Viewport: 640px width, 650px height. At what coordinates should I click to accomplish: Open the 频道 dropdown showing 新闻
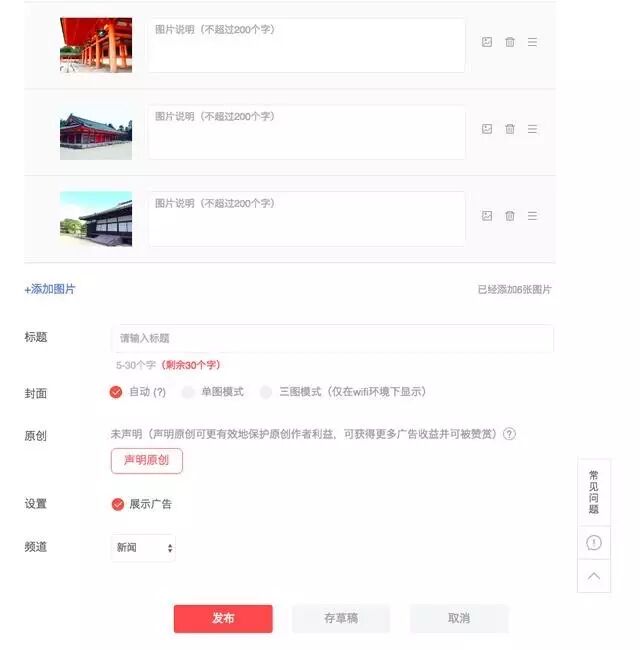point(143,548)
